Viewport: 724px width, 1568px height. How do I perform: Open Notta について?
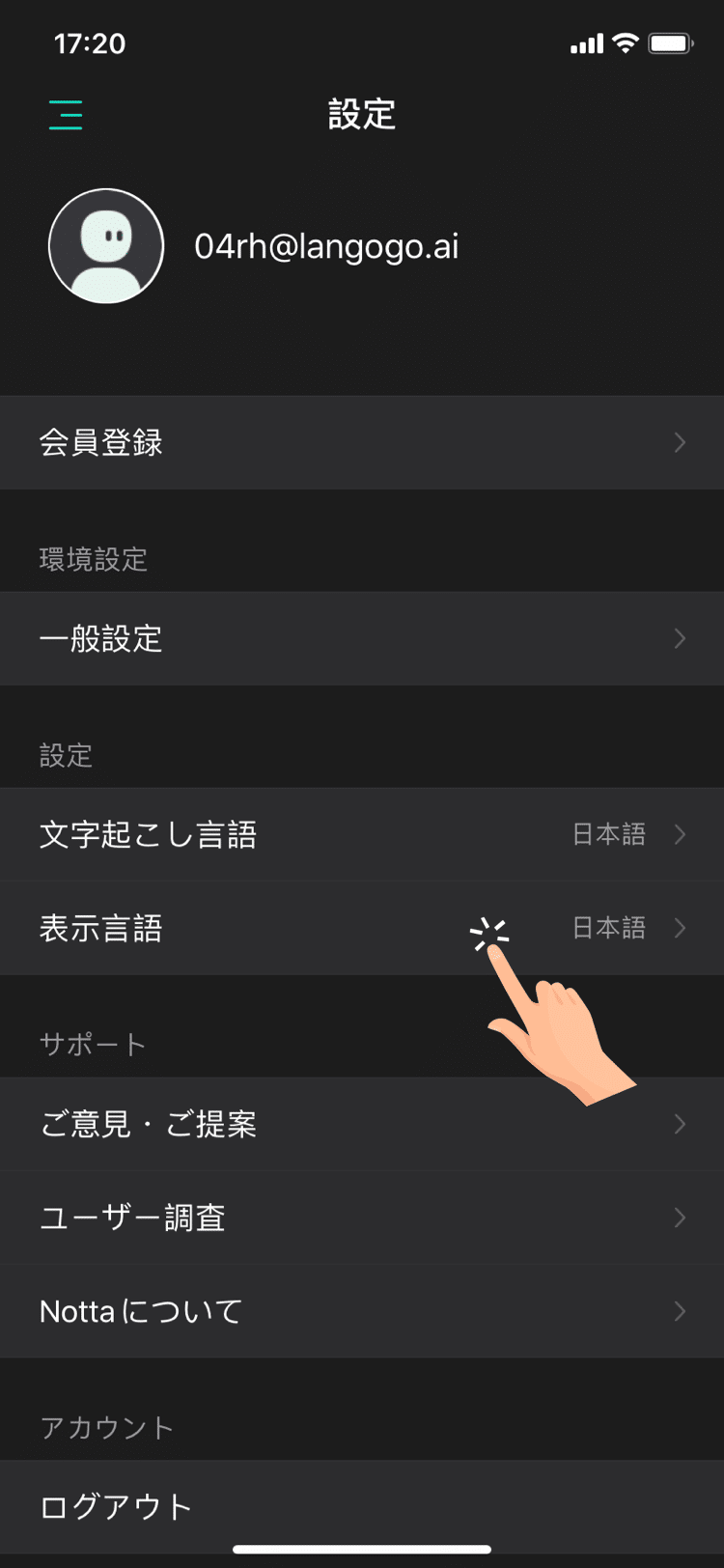[x=362, y=1311]
